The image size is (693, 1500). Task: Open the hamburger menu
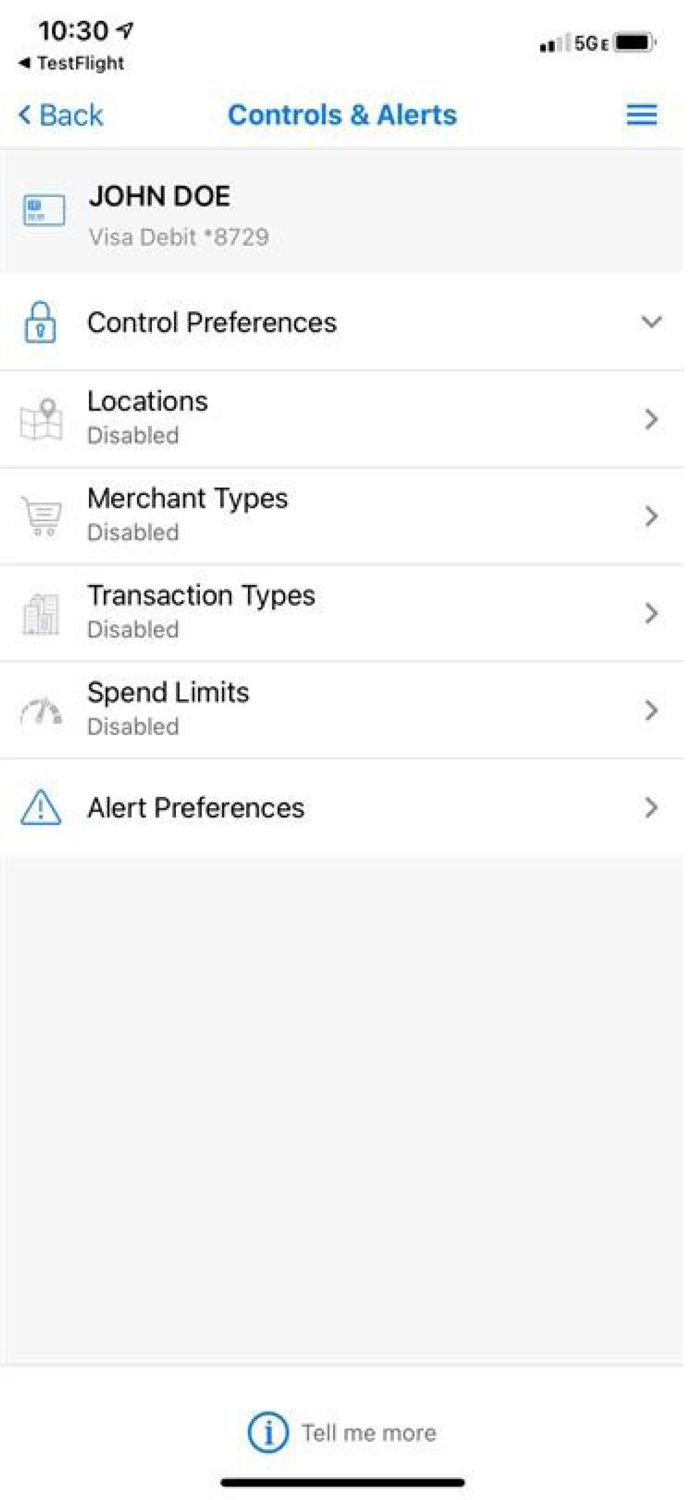pos(641,115)
